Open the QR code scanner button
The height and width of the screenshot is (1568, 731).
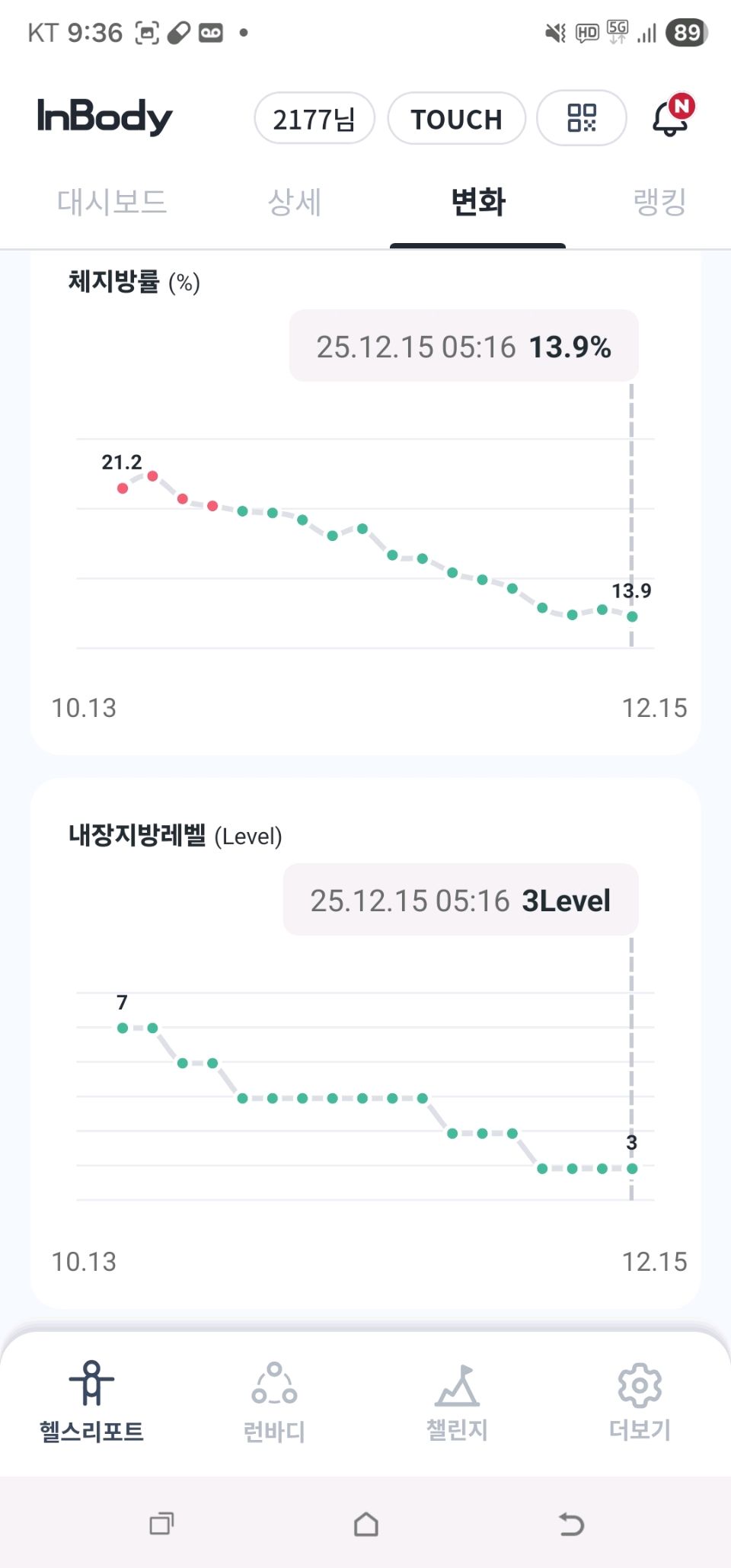point(582,118)
